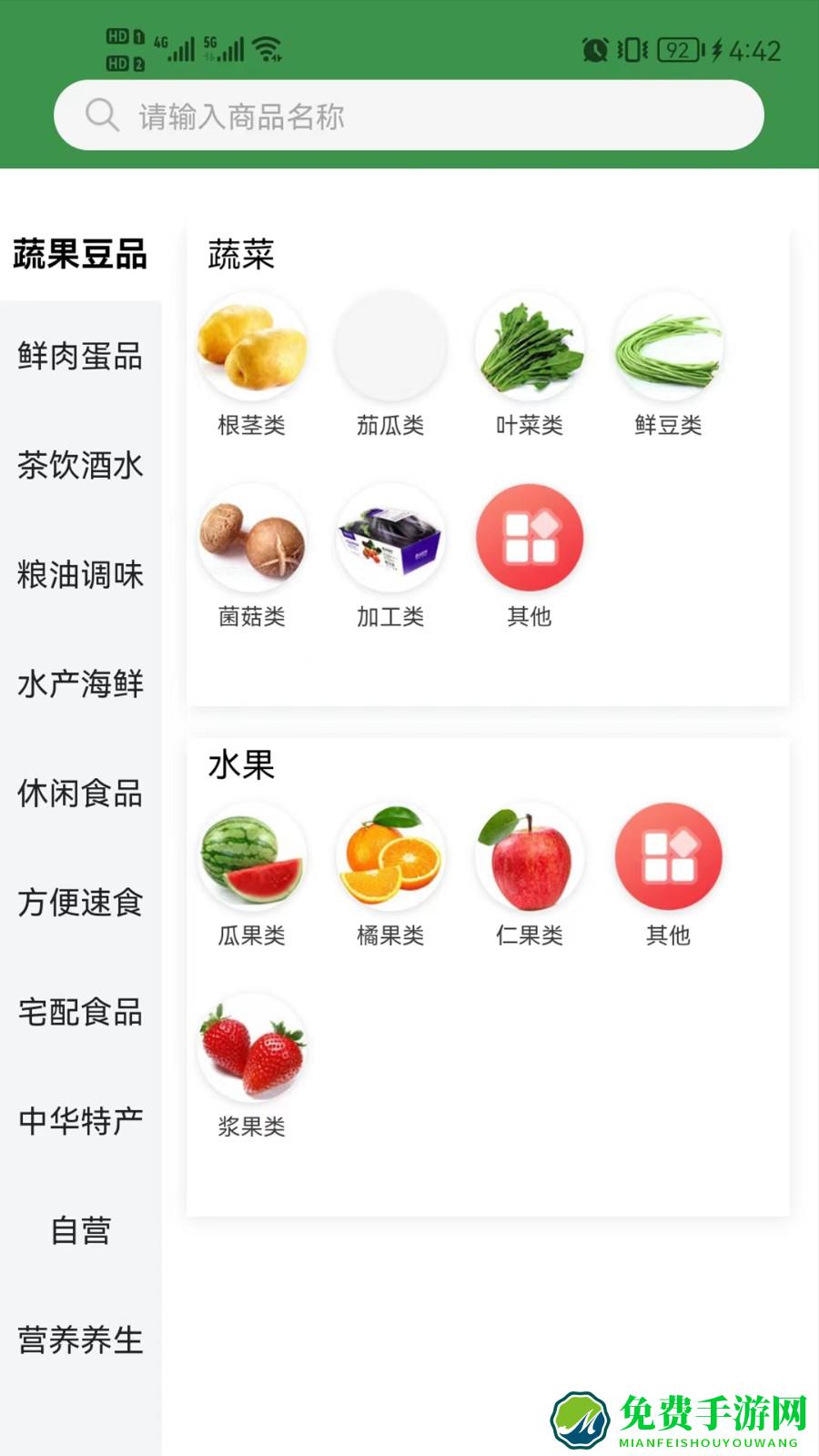The width and height of the screenshot is (819, 1456).
Task: Tap the 橘果类 orange fruit icon
Action: coord(390,856)
